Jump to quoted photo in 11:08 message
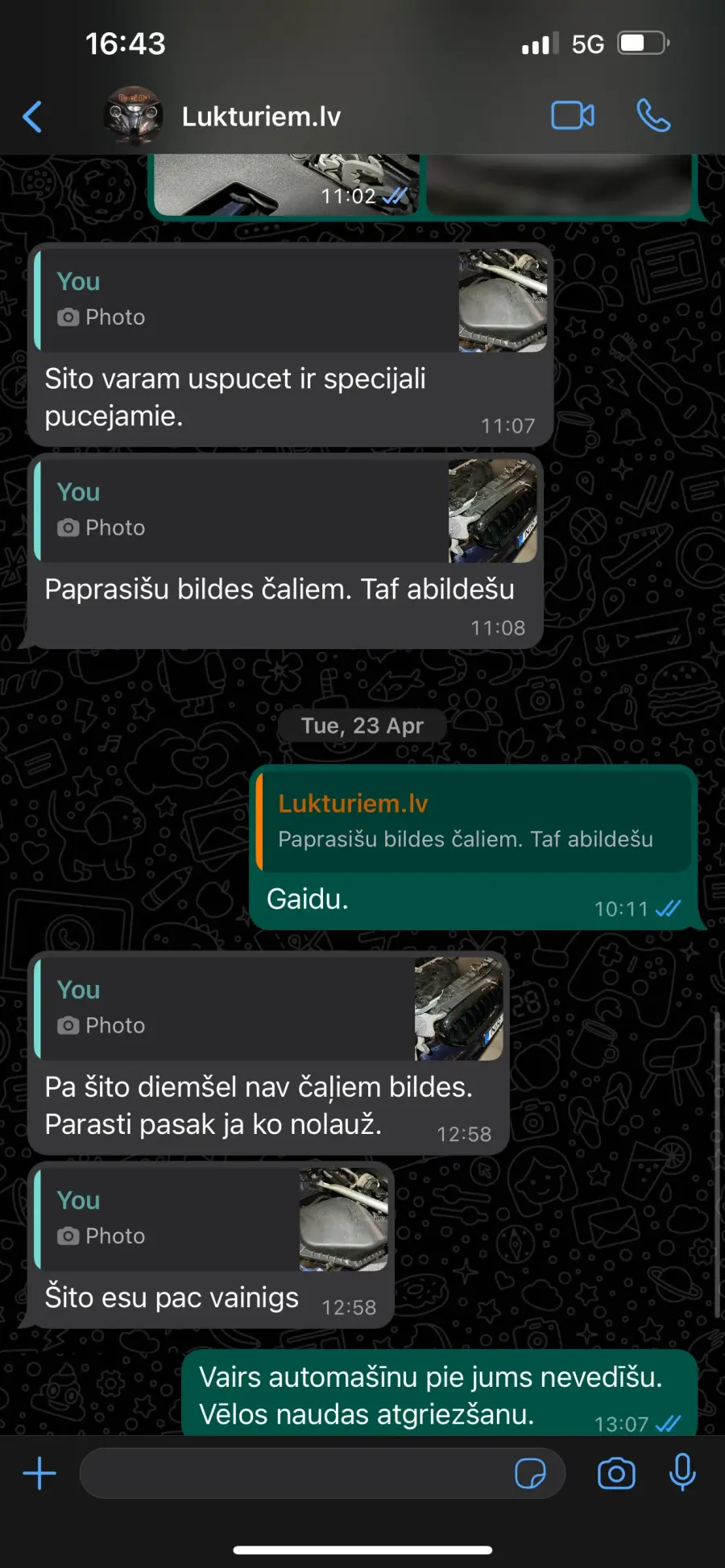Screen dimensions: 725x1568 coord(286,511)
